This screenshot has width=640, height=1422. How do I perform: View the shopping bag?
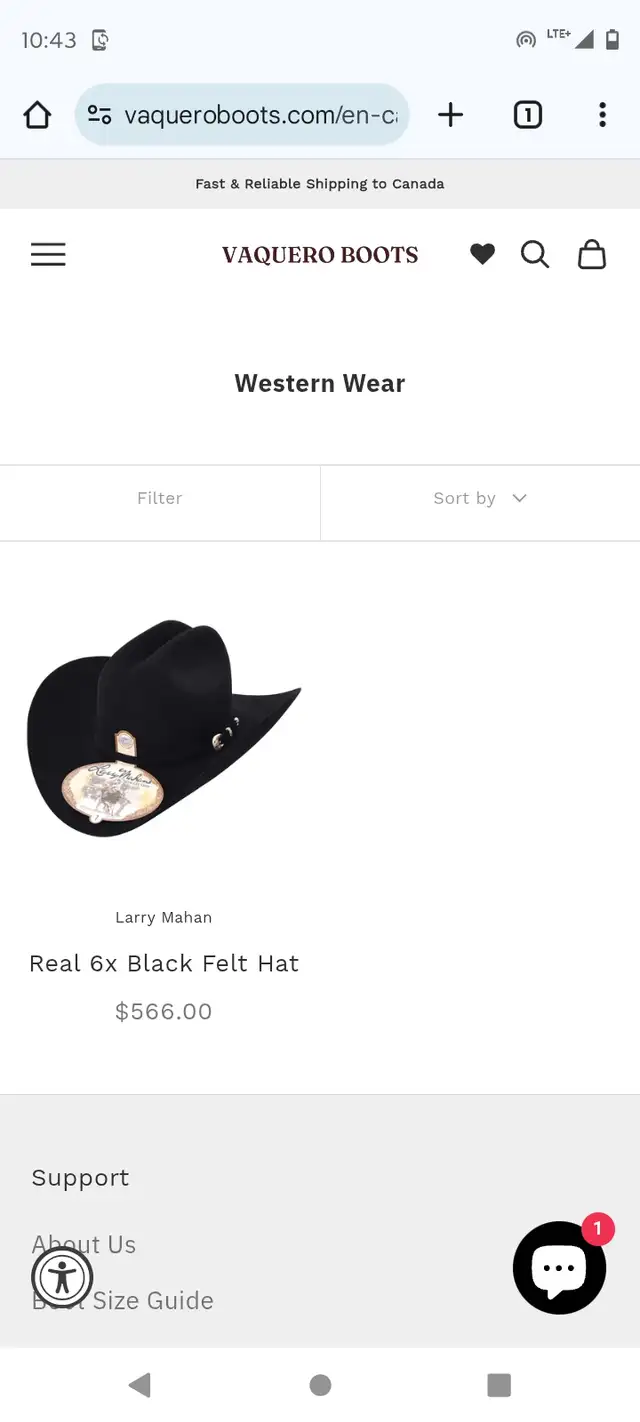tap(592, 254)
